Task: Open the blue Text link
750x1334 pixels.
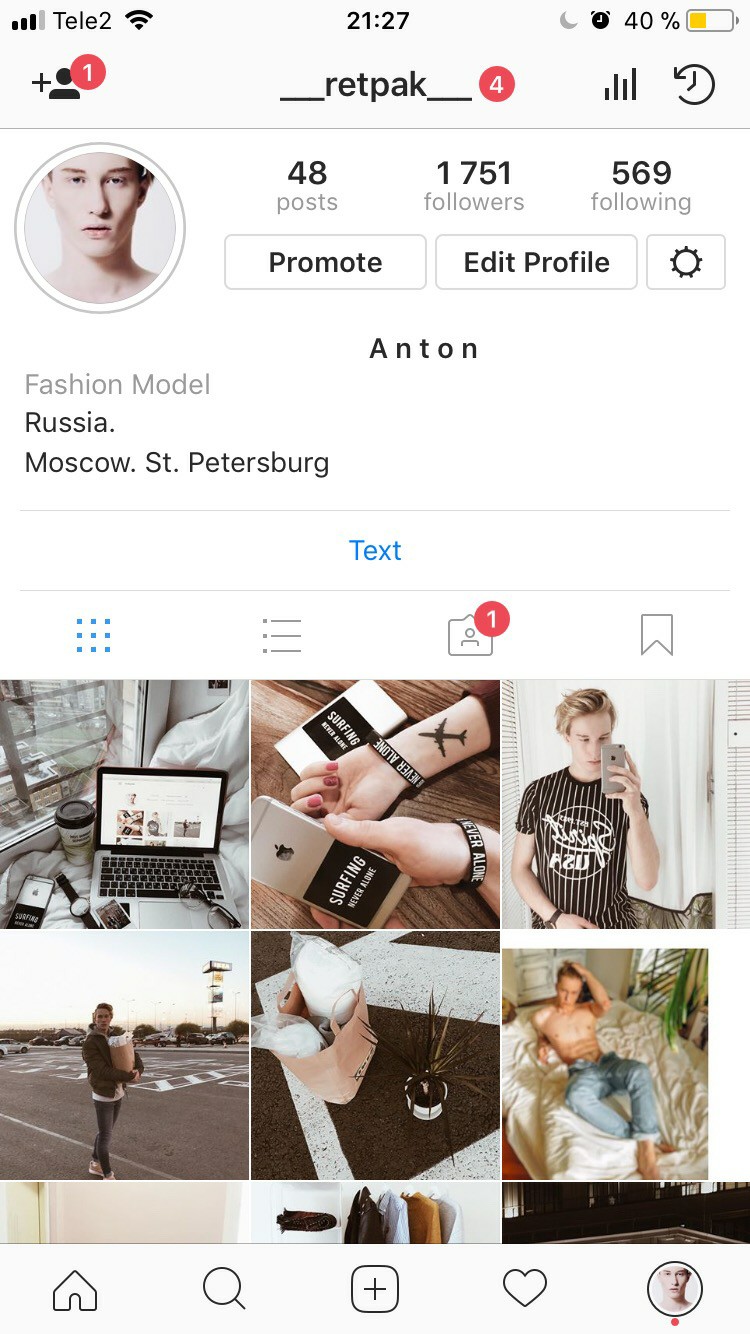Action: (375, 550)
